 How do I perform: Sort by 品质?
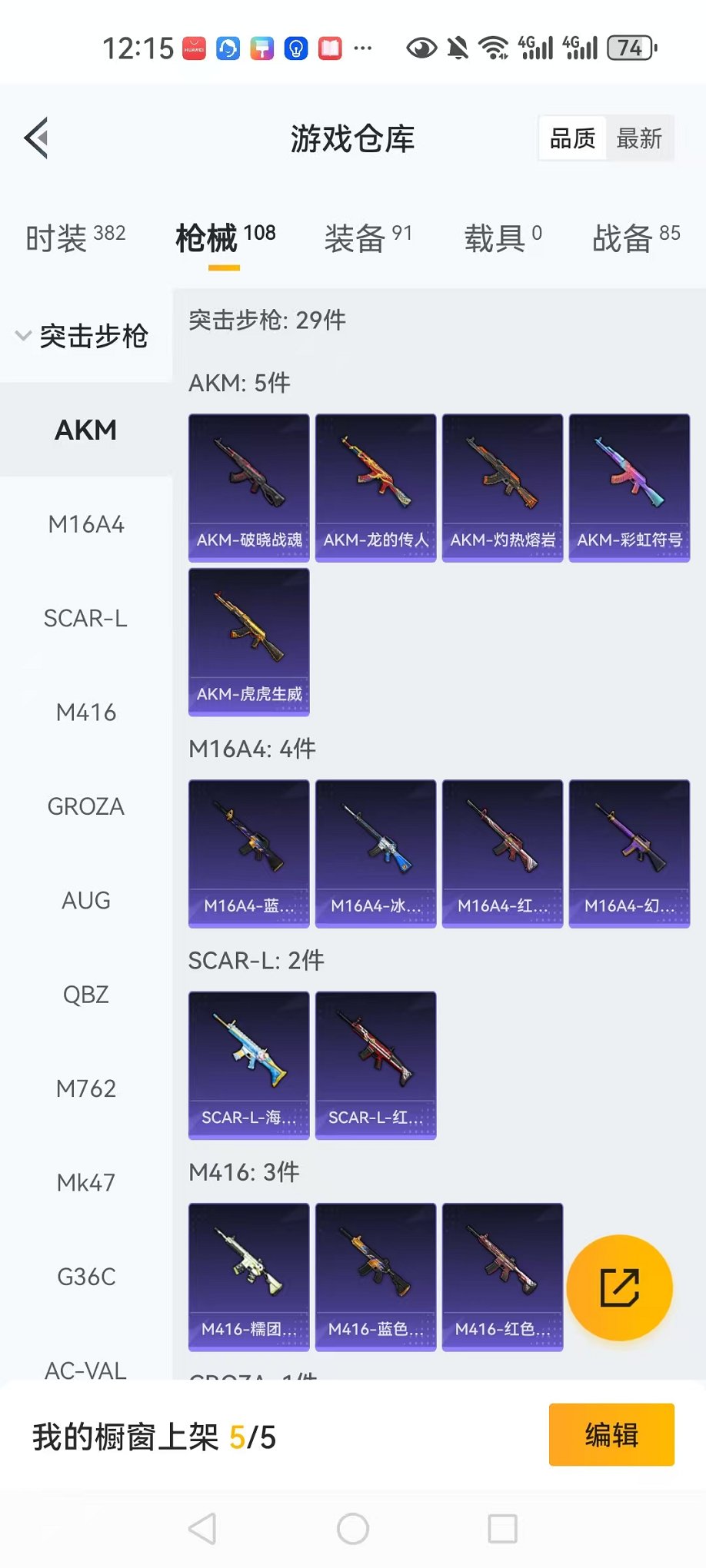573,139
